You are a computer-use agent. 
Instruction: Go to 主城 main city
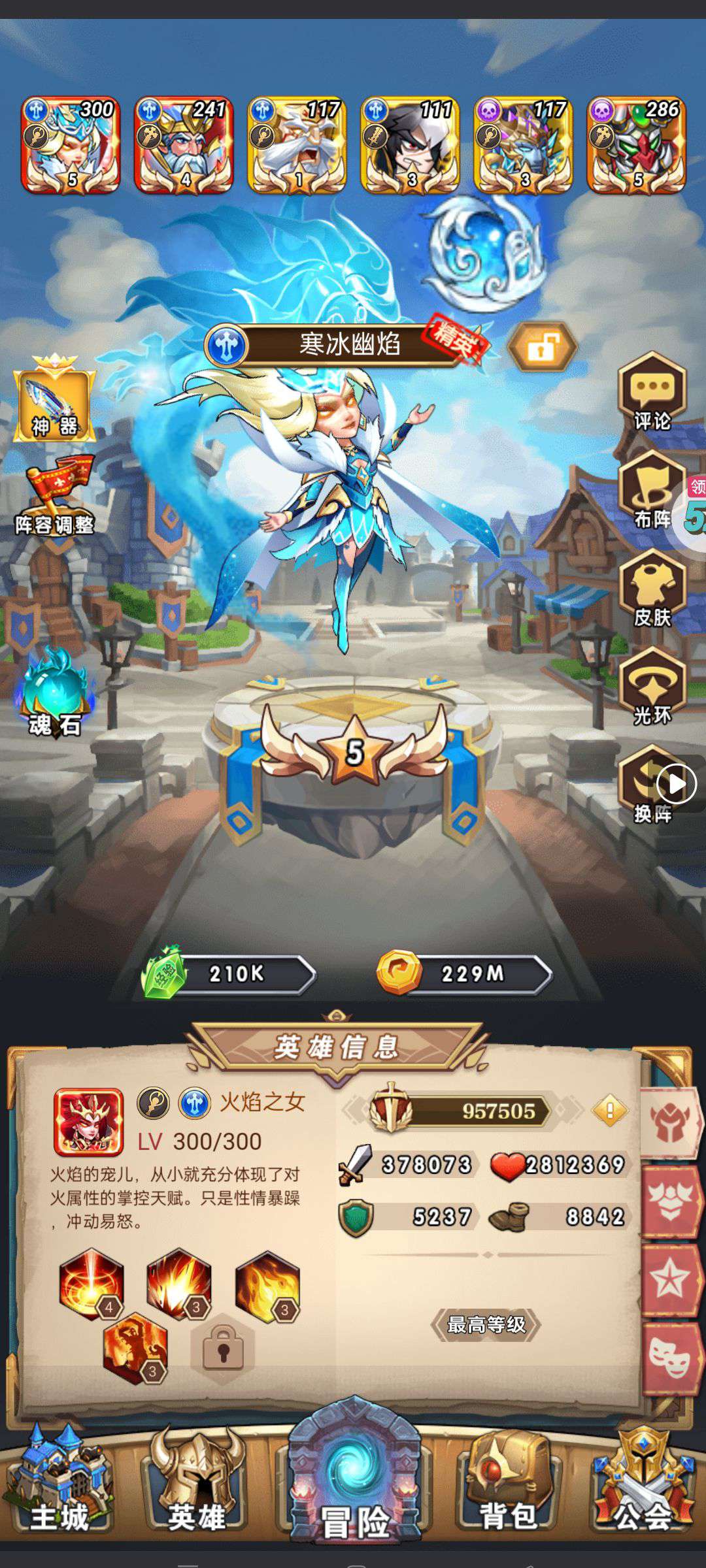(59, 1496)
